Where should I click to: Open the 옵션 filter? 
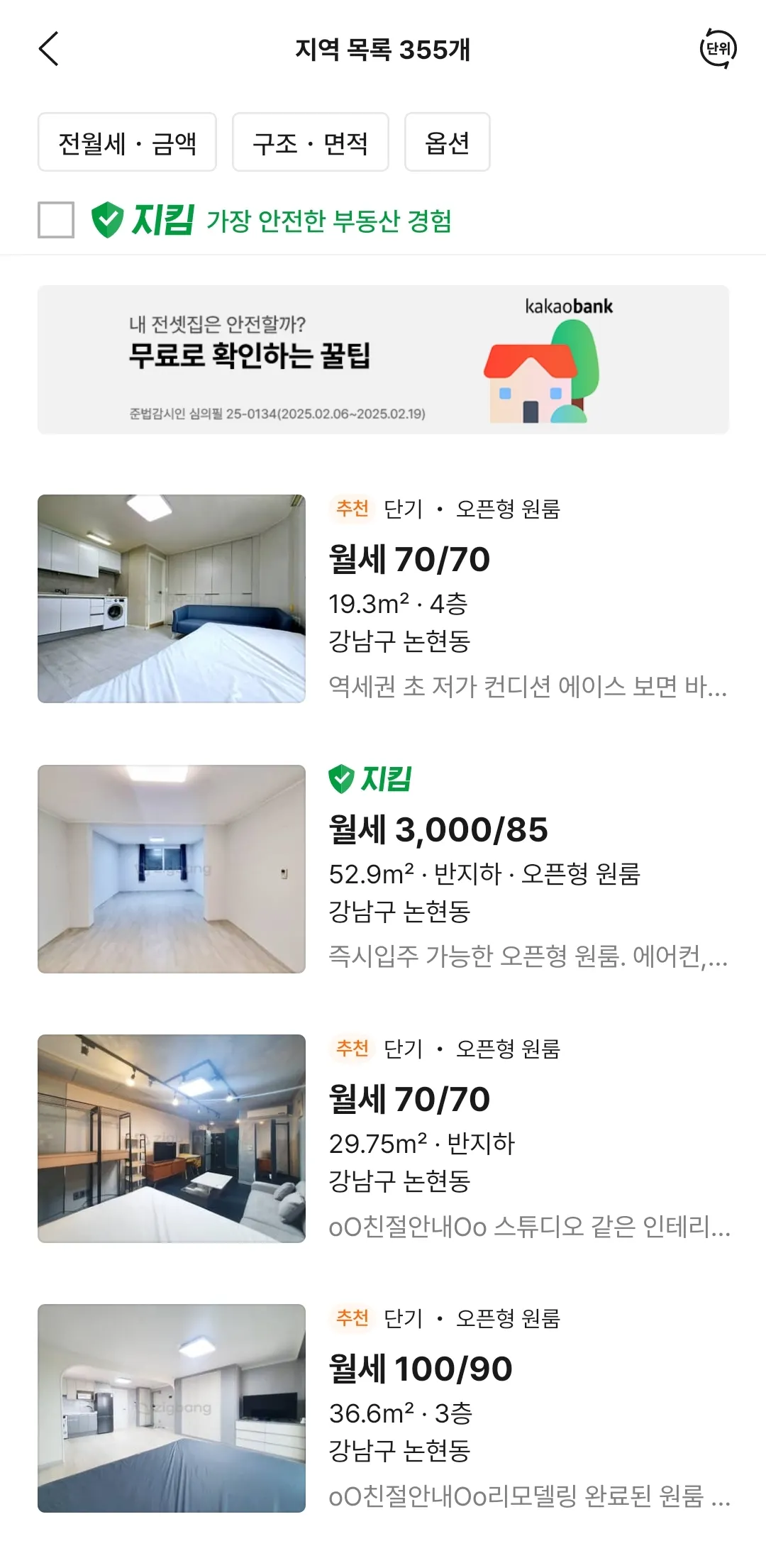point(447,143)
